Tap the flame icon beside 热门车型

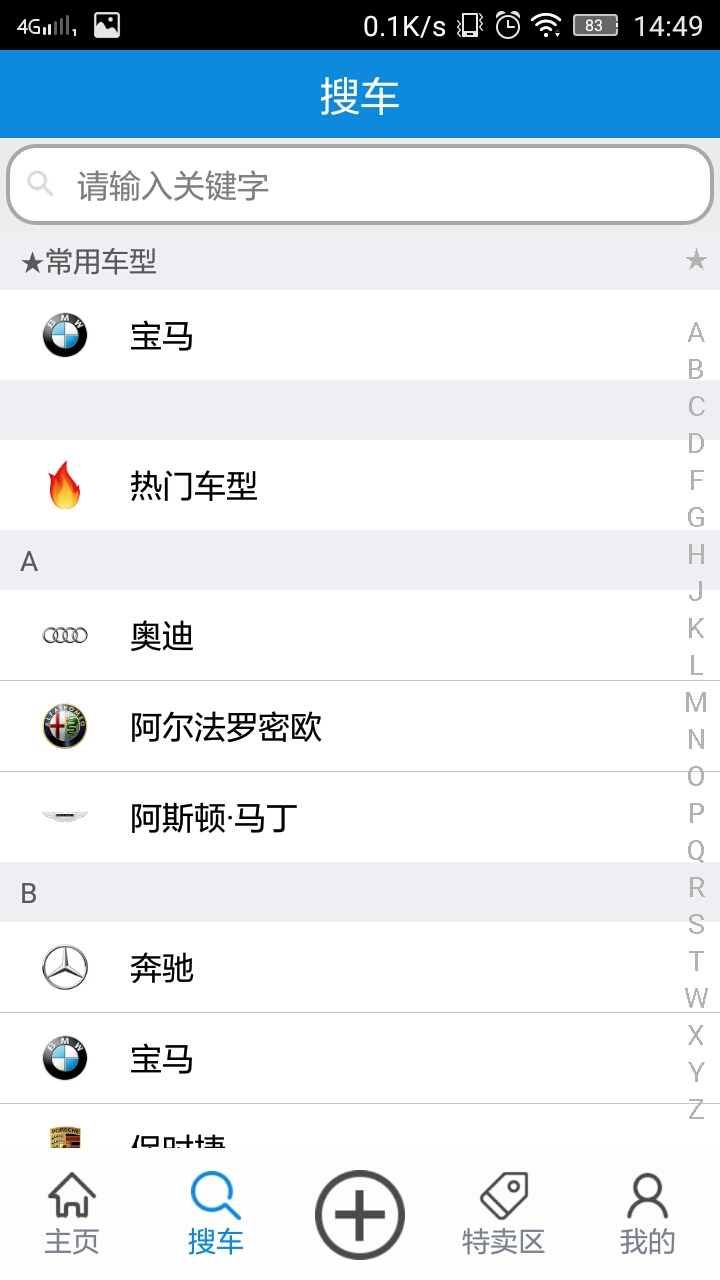(64, 485)
